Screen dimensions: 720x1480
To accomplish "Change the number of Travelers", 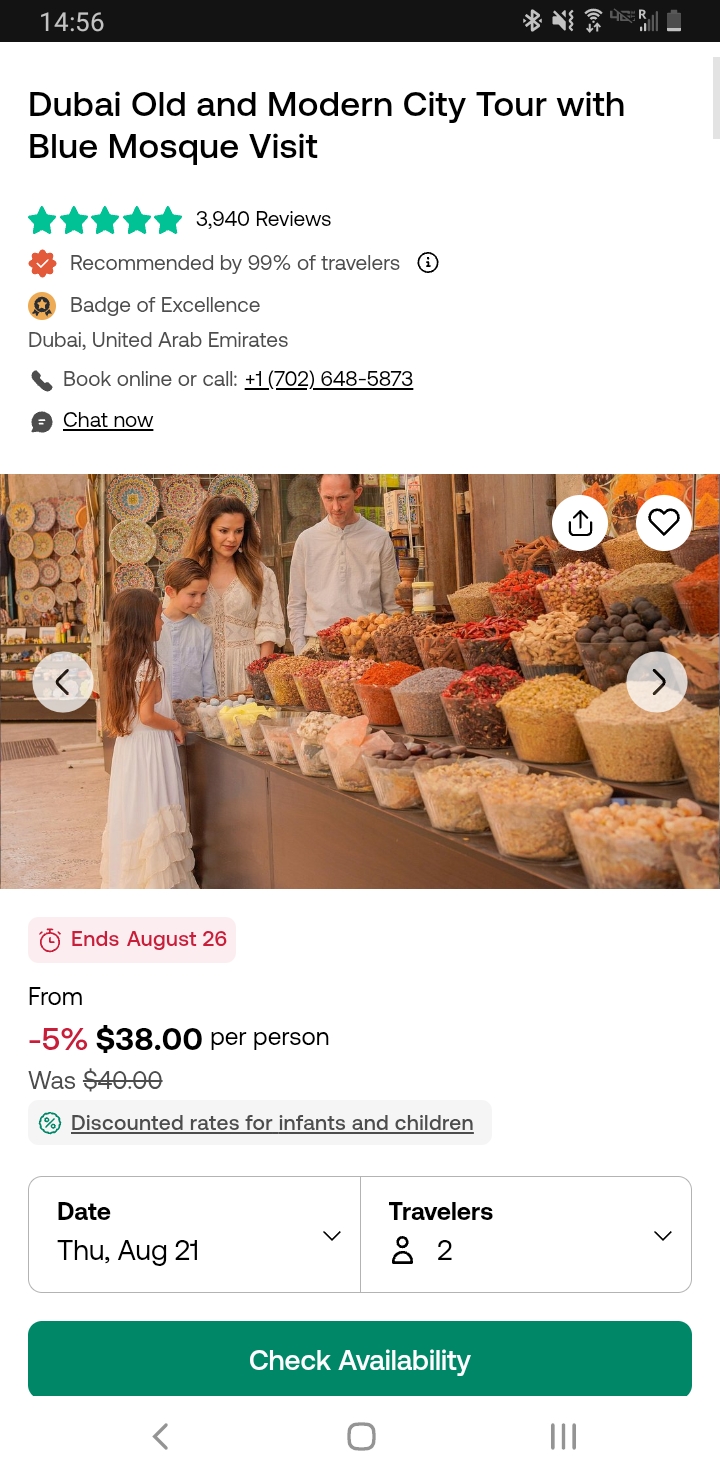I will (x=526, y=1234).
